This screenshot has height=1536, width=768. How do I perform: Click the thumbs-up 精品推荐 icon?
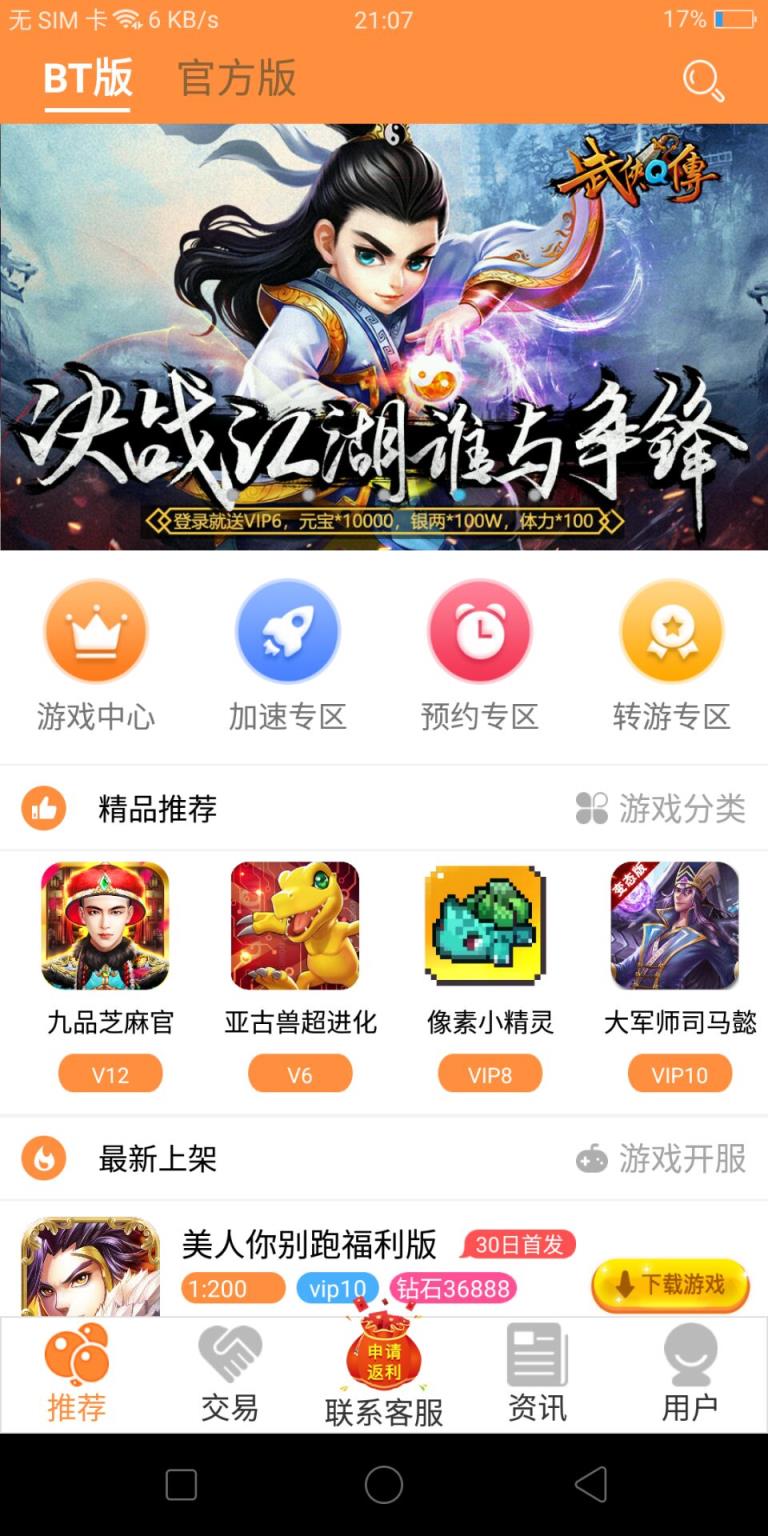pyautogui.click(x=43, y=806)
